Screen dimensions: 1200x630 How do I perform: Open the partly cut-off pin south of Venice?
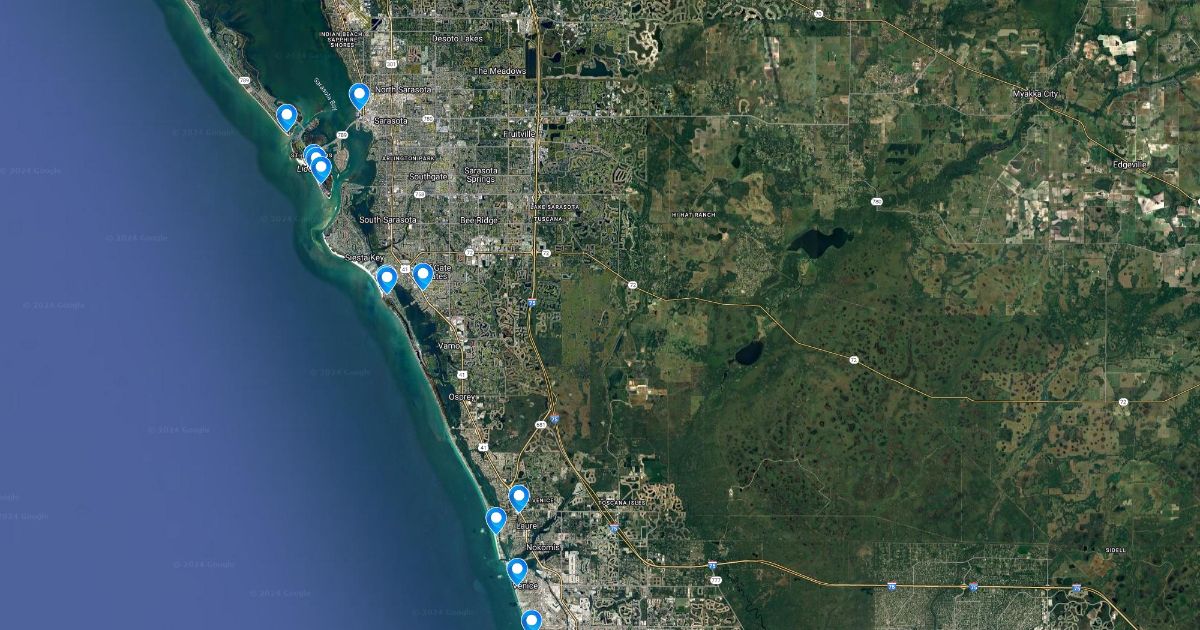[x=531, y=621]
